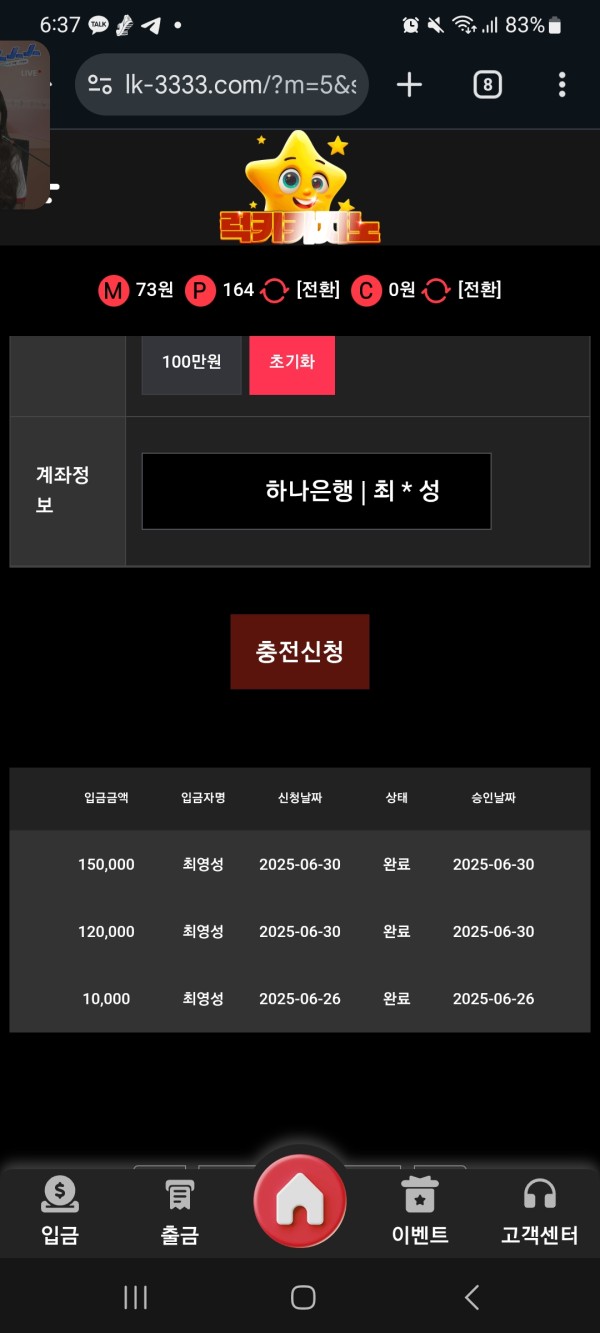Image resolution: width=600 pixels, height=1333 pixels.
Task: View the open tabs switcher
Action: [x=486, y=85]
